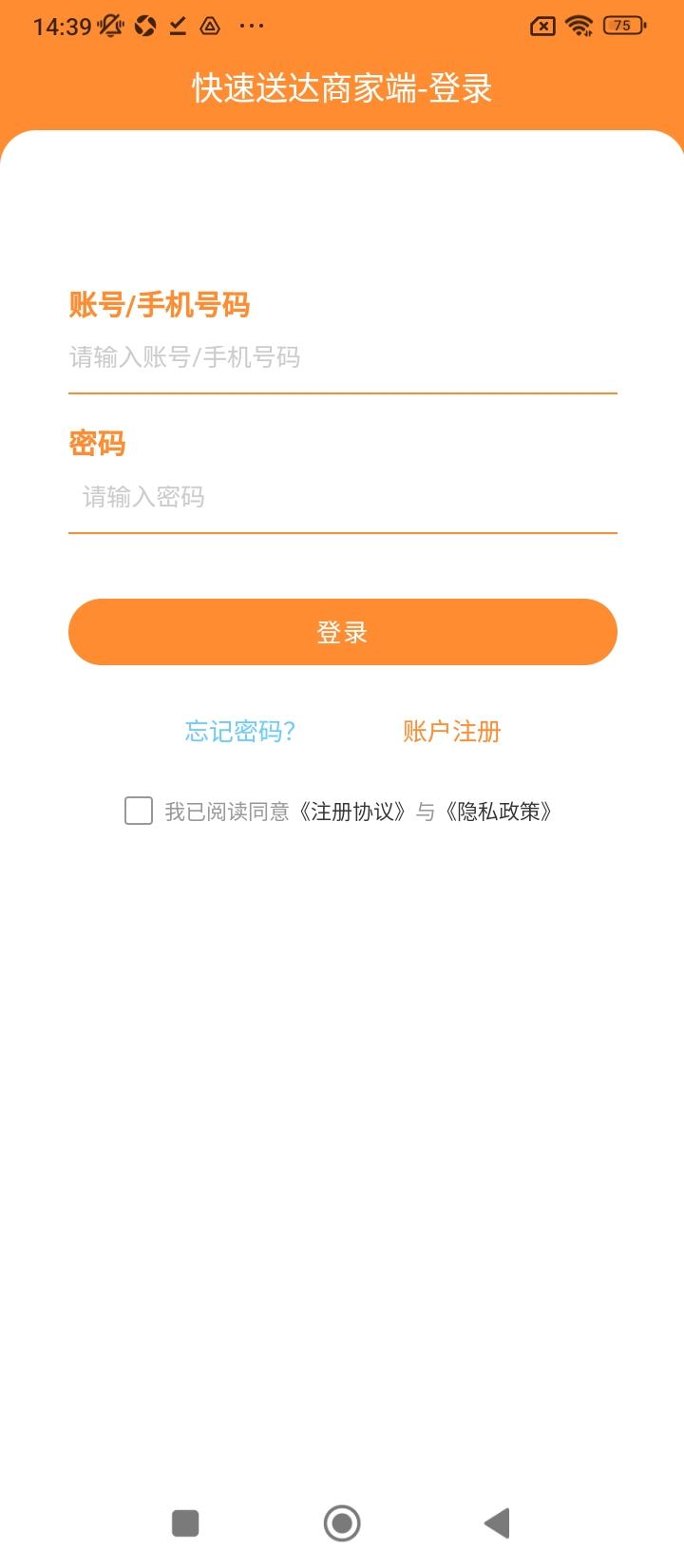Image resolution: width=684 pixels, height=1568 pixels.
Task: Tap the ellipsis icon in the status bar
Action: pos(251,26)
